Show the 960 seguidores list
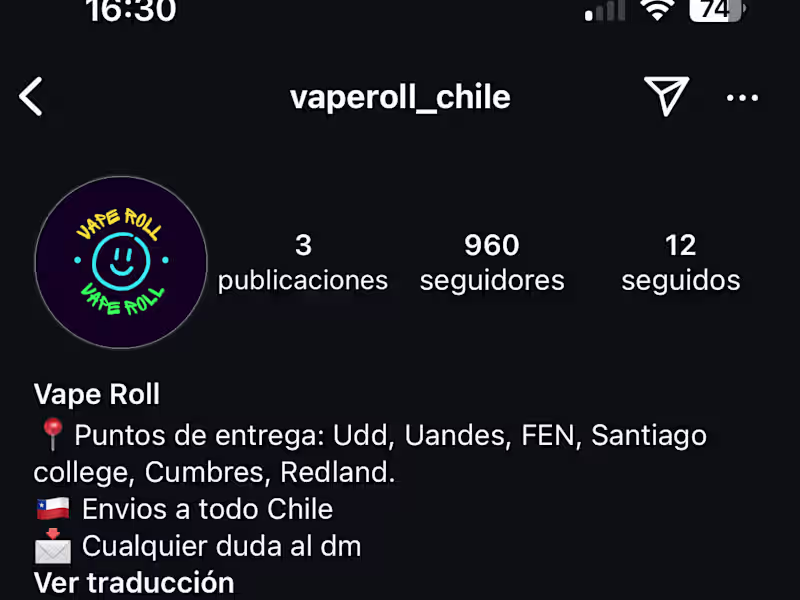The image size is (800, 600). (492, 262)
